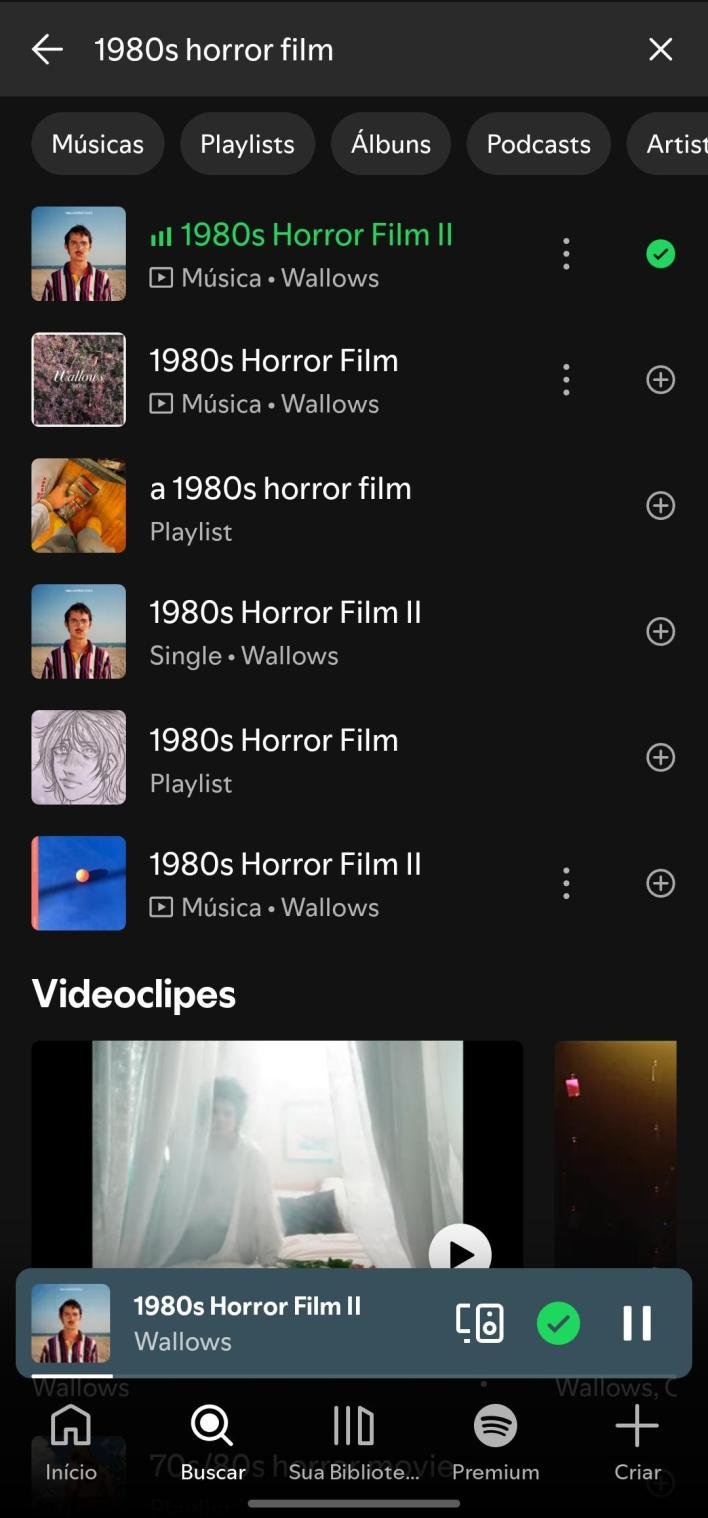The height and width of the screenshot is (1518, 708).
Task: Play the Wallows video clip
Action: coord(460,1252)
